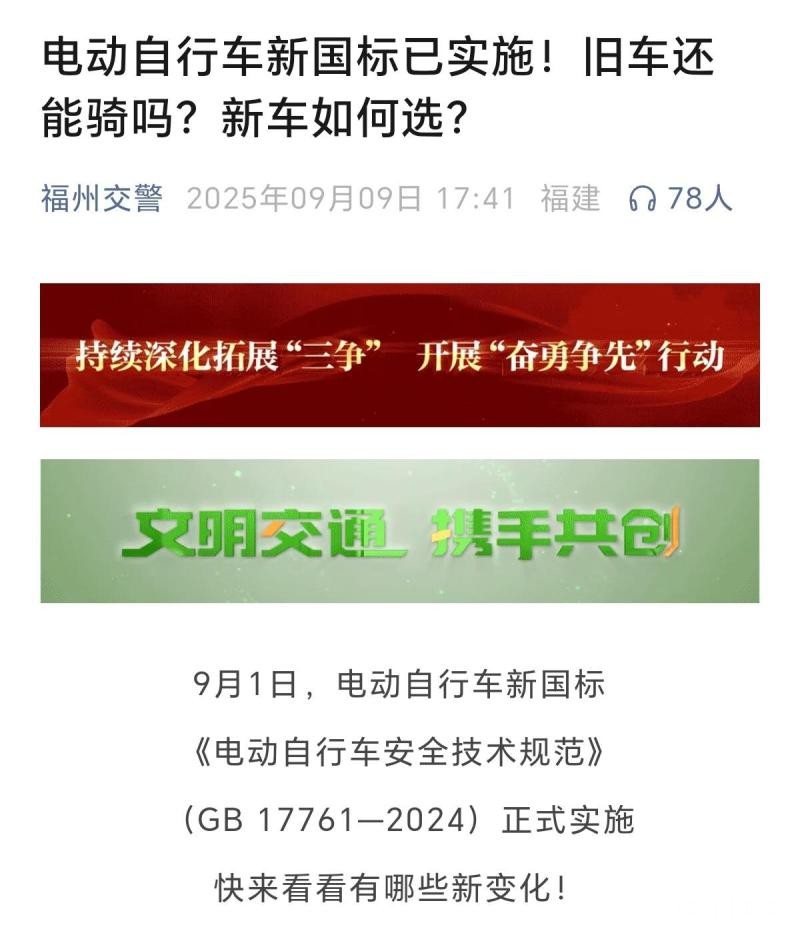
Task: Tap the headphone listen icon showing 78人
Action: click(x=642, y=199)
